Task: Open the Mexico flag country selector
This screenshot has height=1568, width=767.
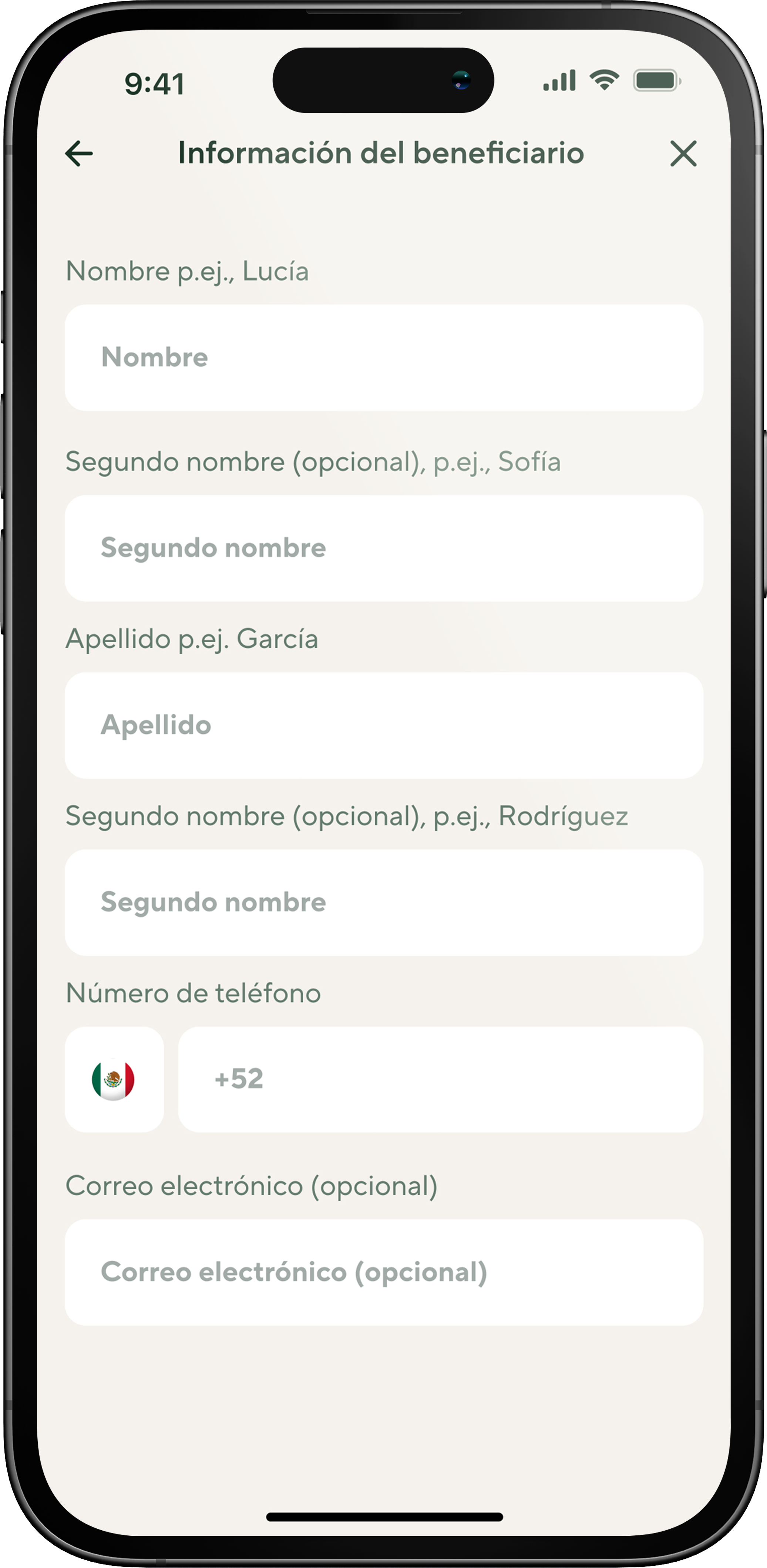Action: pyautogui.click(x=114, y=1079)
